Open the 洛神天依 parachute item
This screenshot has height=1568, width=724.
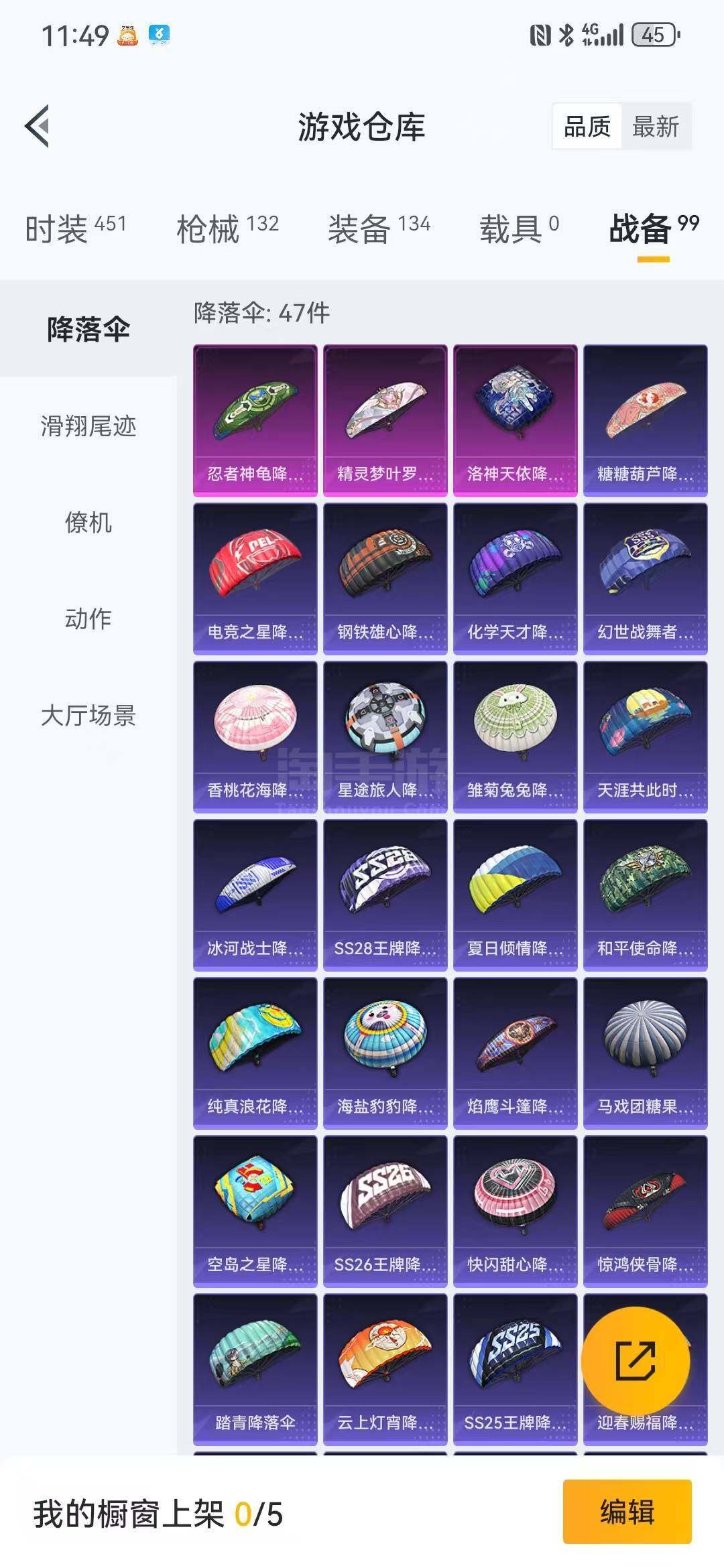(516, 421)
